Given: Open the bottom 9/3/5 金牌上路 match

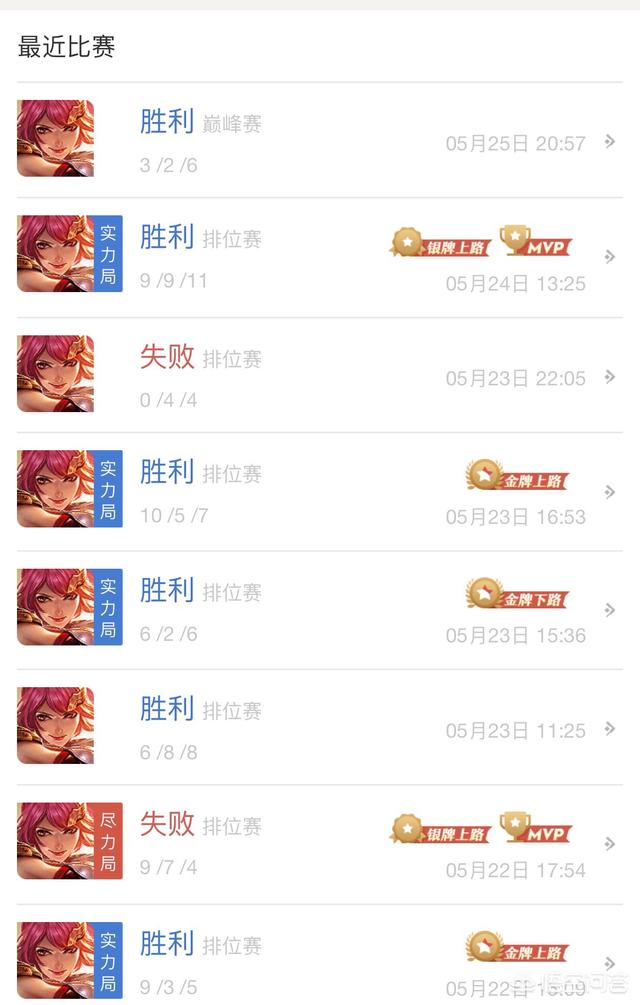Looking at the screenshot, I should (320, 958).
